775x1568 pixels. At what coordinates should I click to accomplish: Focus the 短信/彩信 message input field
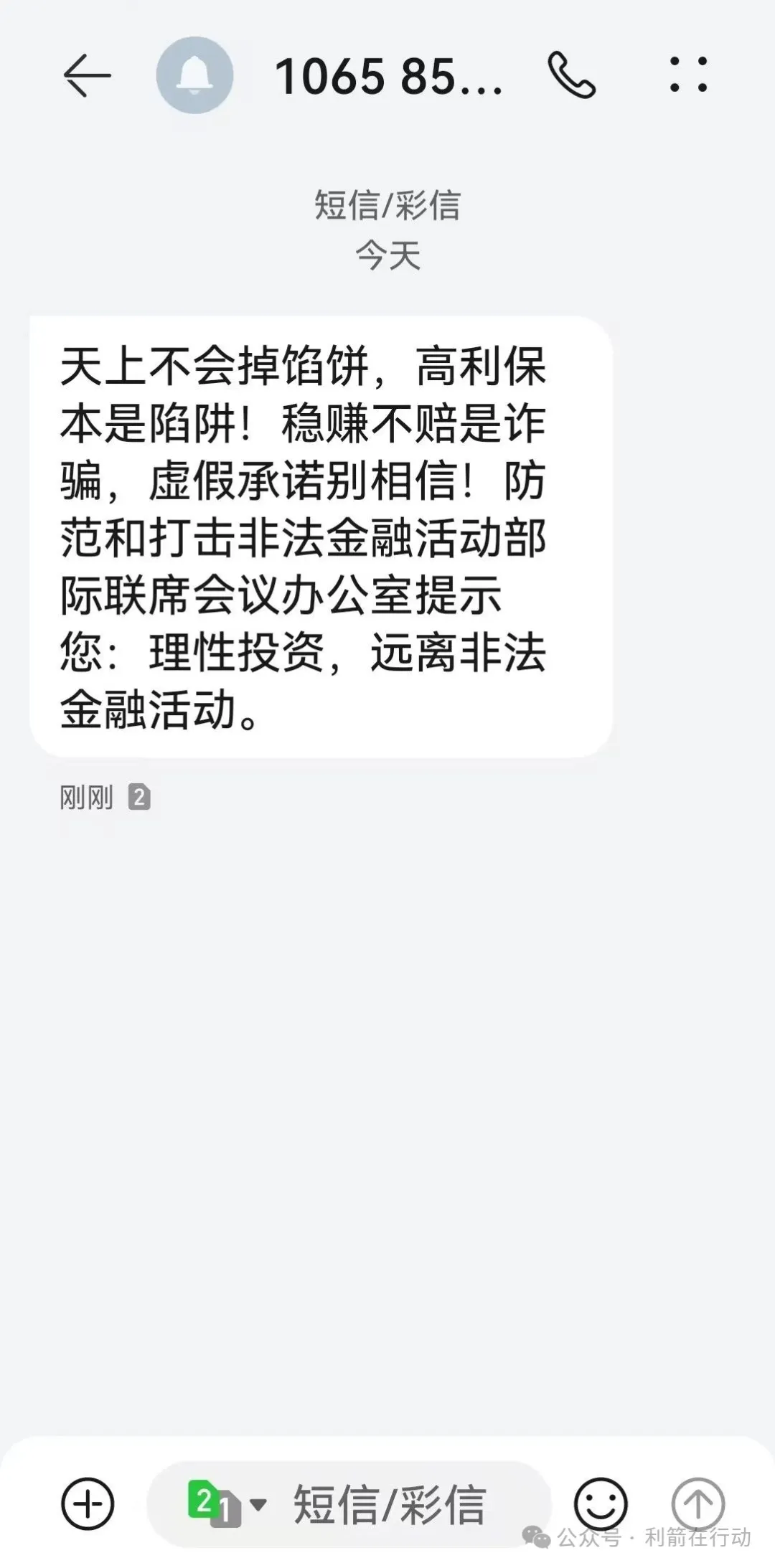coord(402,1503)
